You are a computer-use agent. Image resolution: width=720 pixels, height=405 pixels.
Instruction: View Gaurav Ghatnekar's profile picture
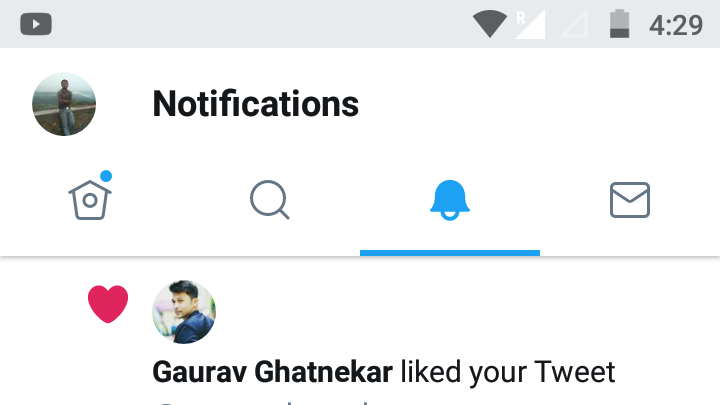point(184,312)
